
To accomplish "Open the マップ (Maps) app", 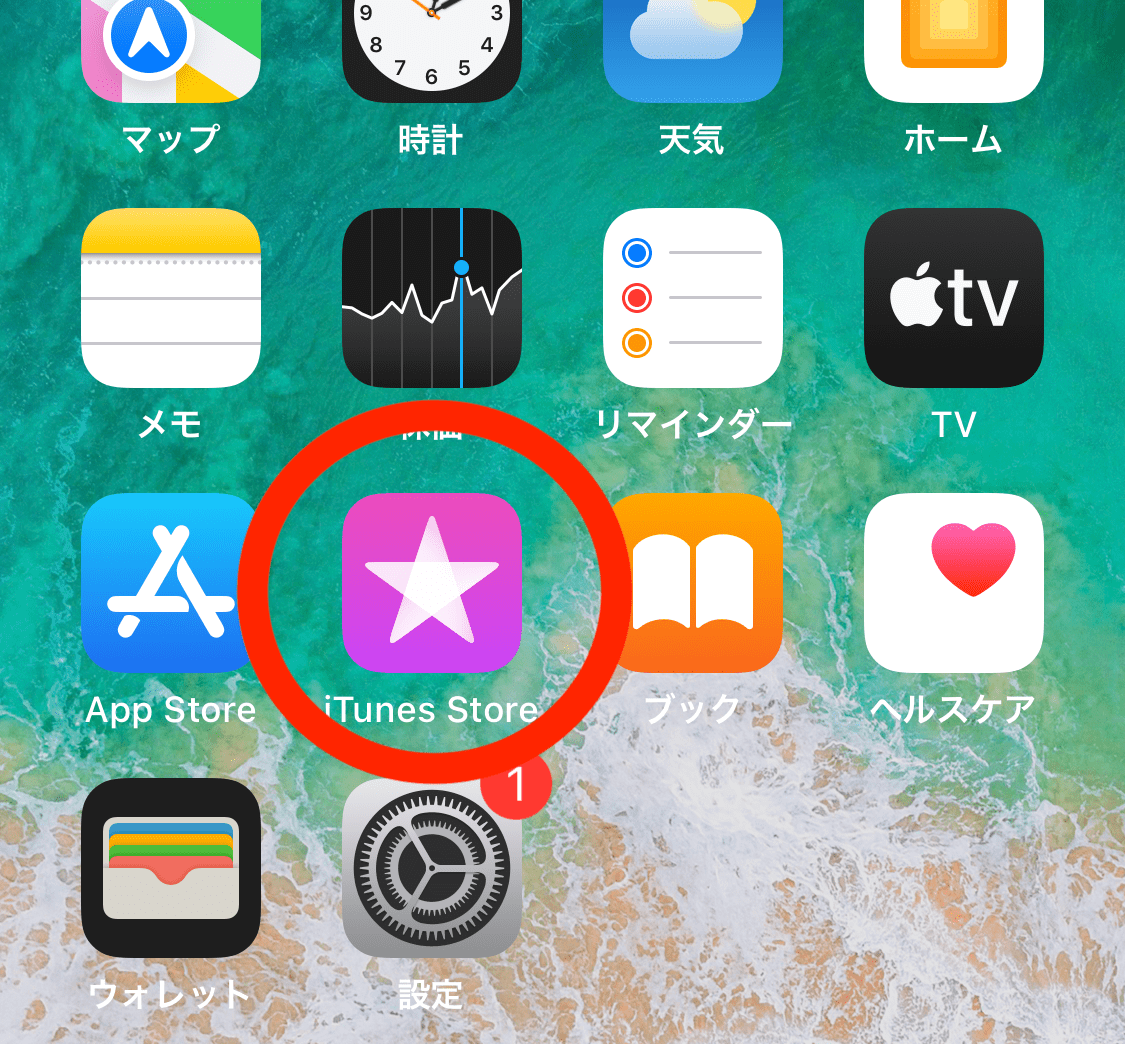I will tap(171, 50).
